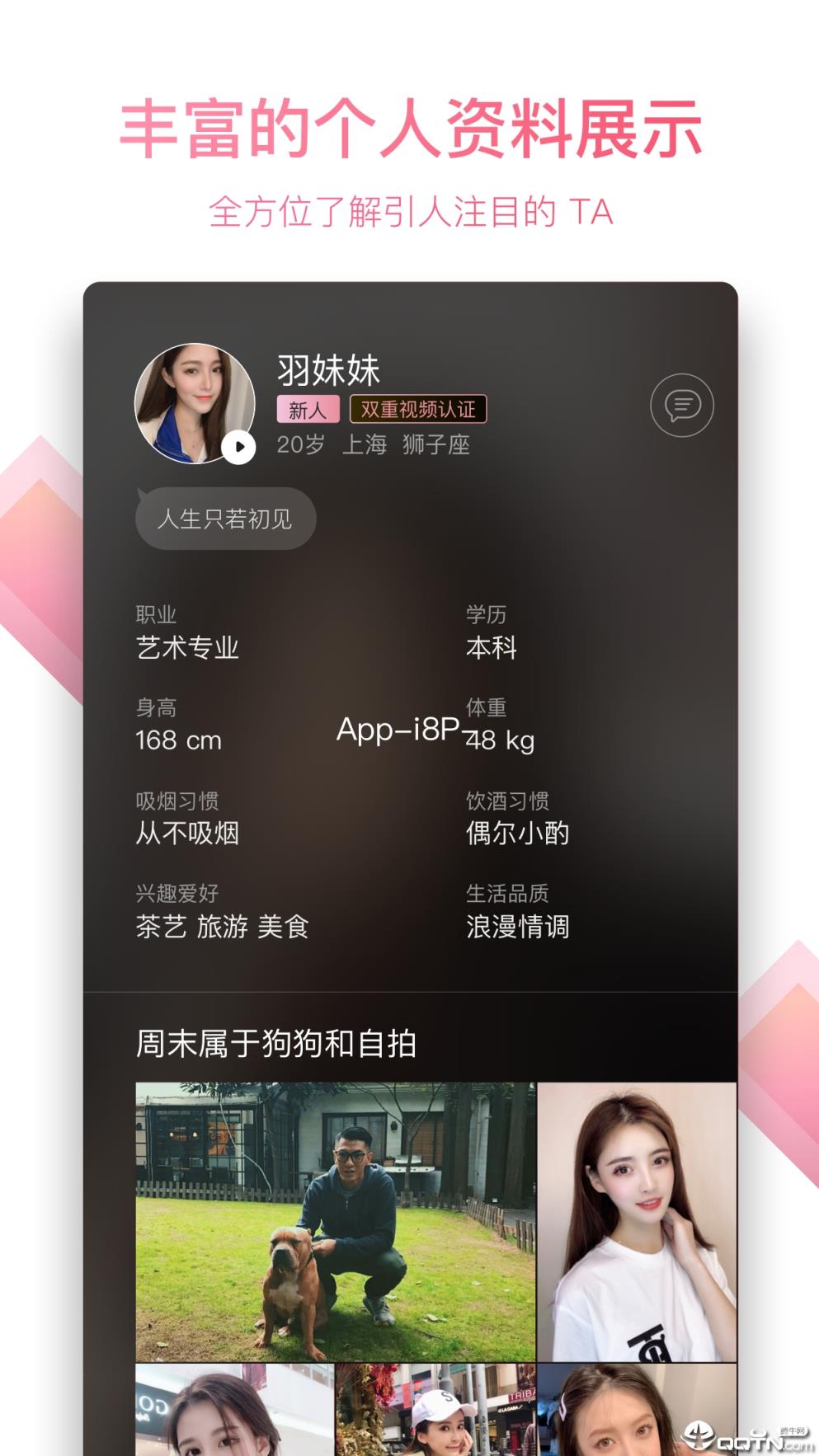Tap the 上海 location label

pos(363,444)
